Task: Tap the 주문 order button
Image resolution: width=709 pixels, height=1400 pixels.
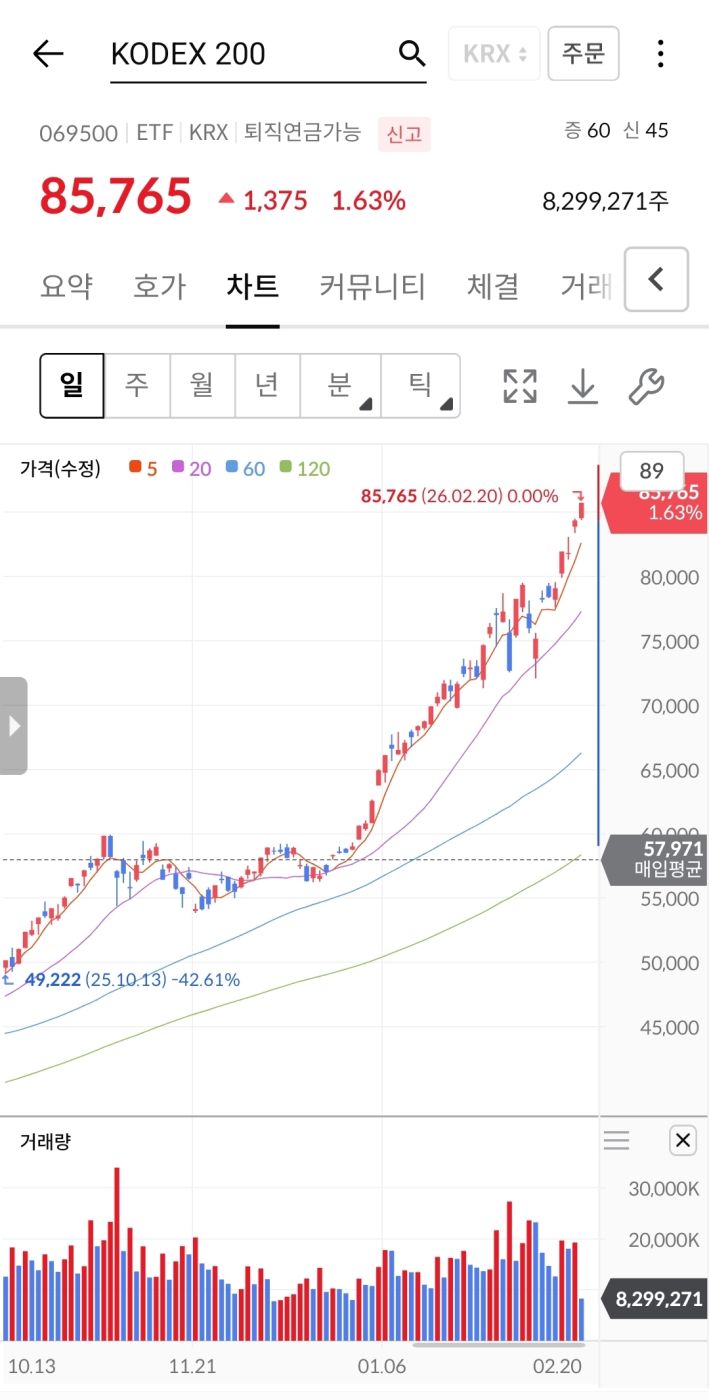Action: 583,54
